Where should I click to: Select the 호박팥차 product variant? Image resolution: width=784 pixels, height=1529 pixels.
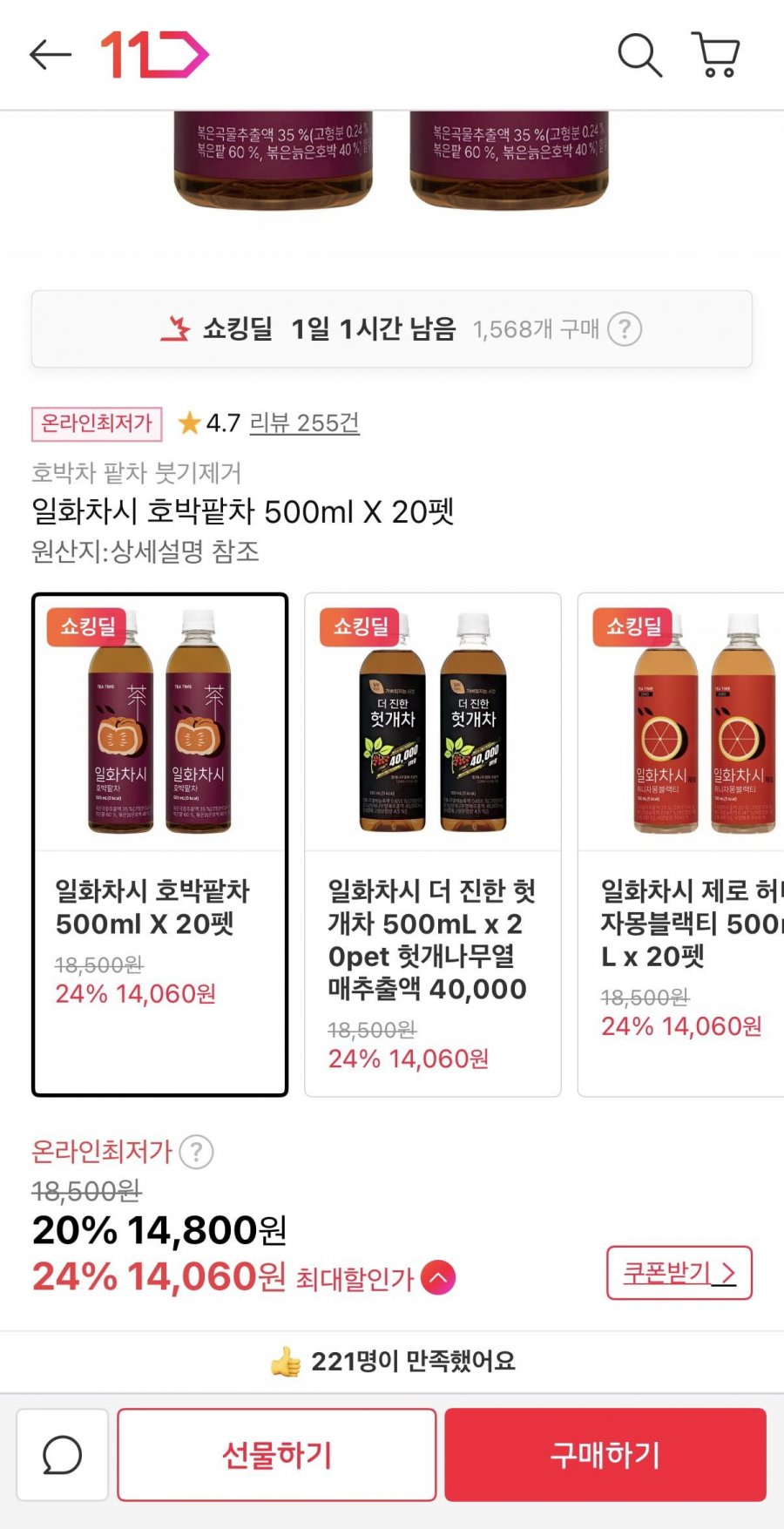pyautogui.click(x=160, y=842)
